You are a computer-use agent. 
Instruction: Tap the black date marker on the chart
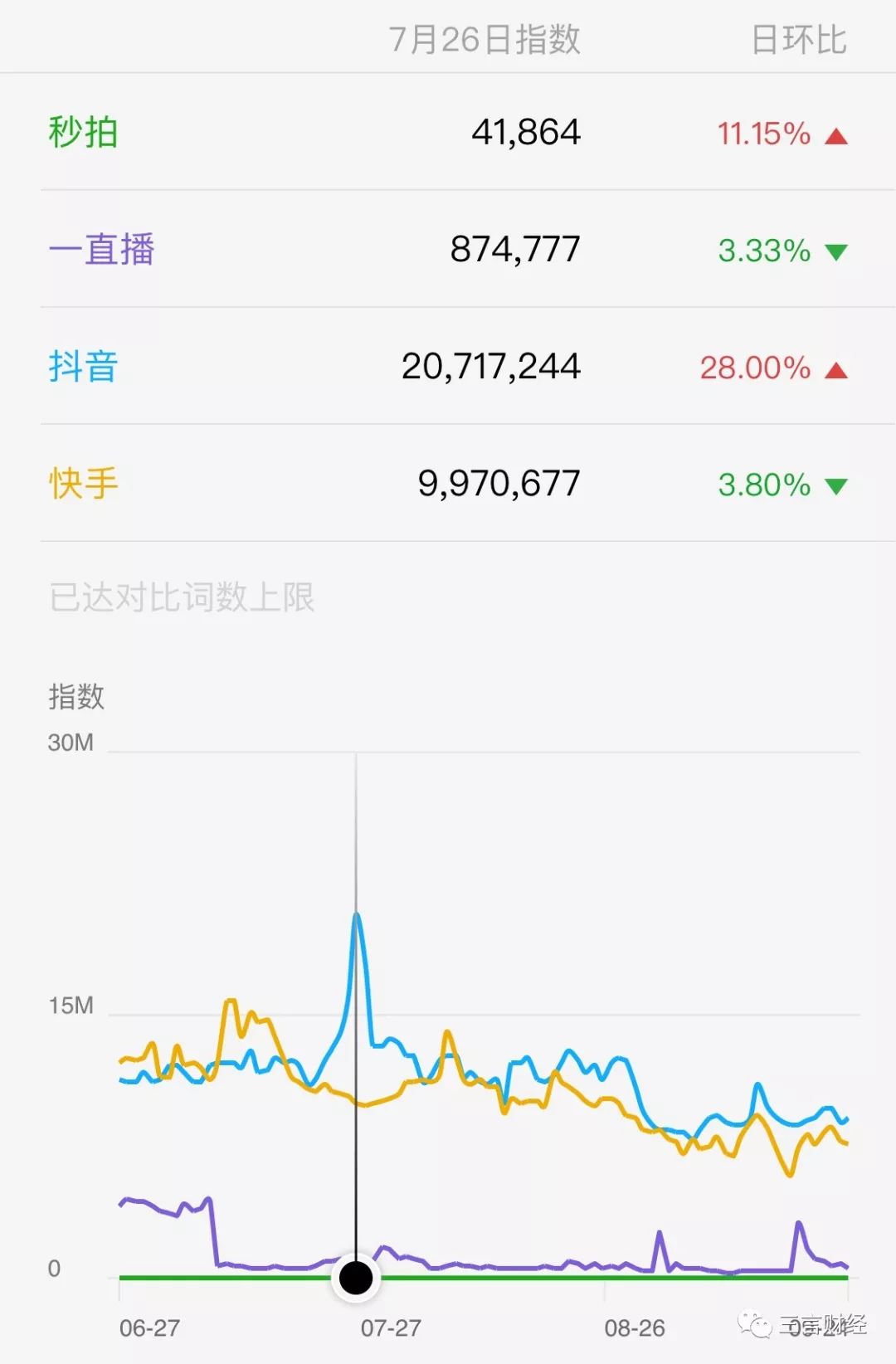click(x=356, y=1278)
